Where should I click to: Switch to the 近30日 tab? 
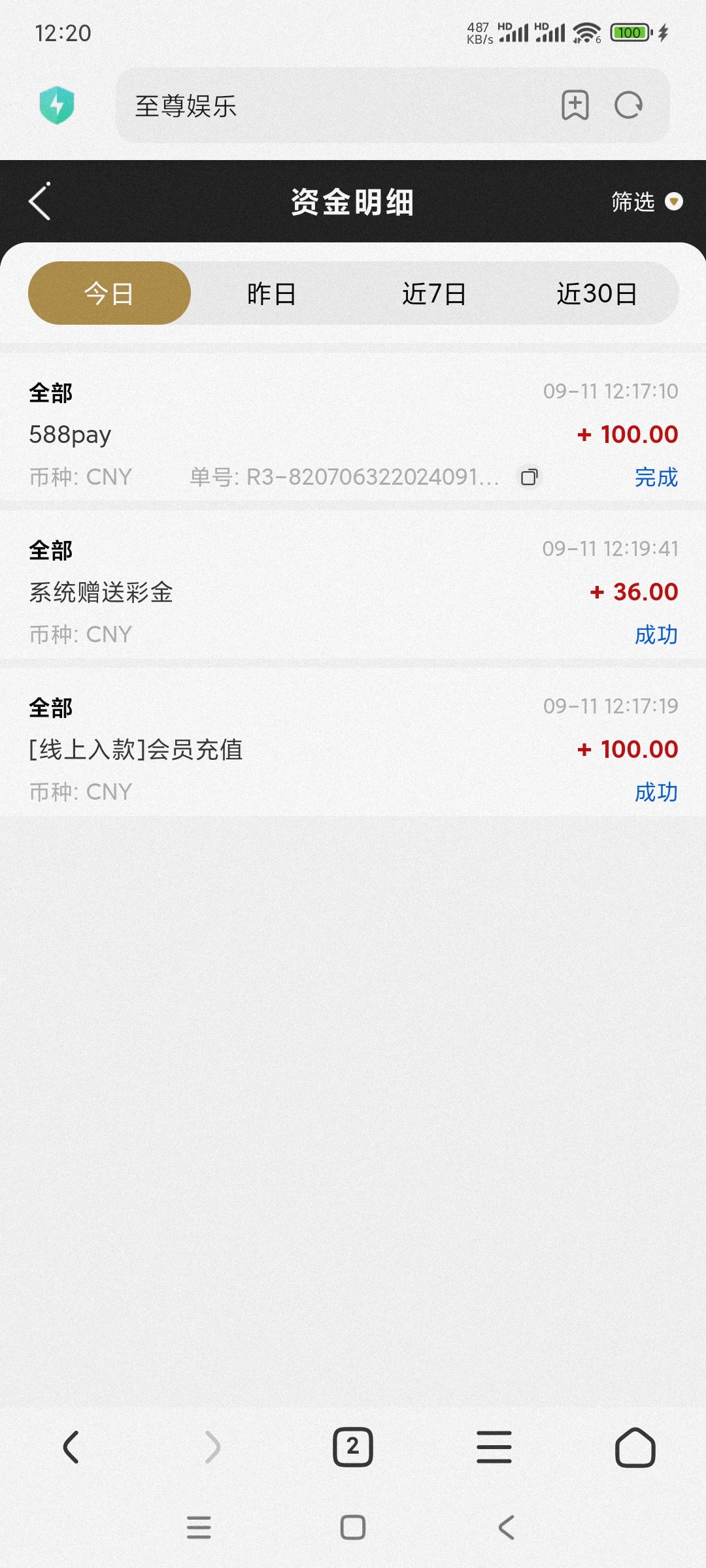tap(598, 293)
